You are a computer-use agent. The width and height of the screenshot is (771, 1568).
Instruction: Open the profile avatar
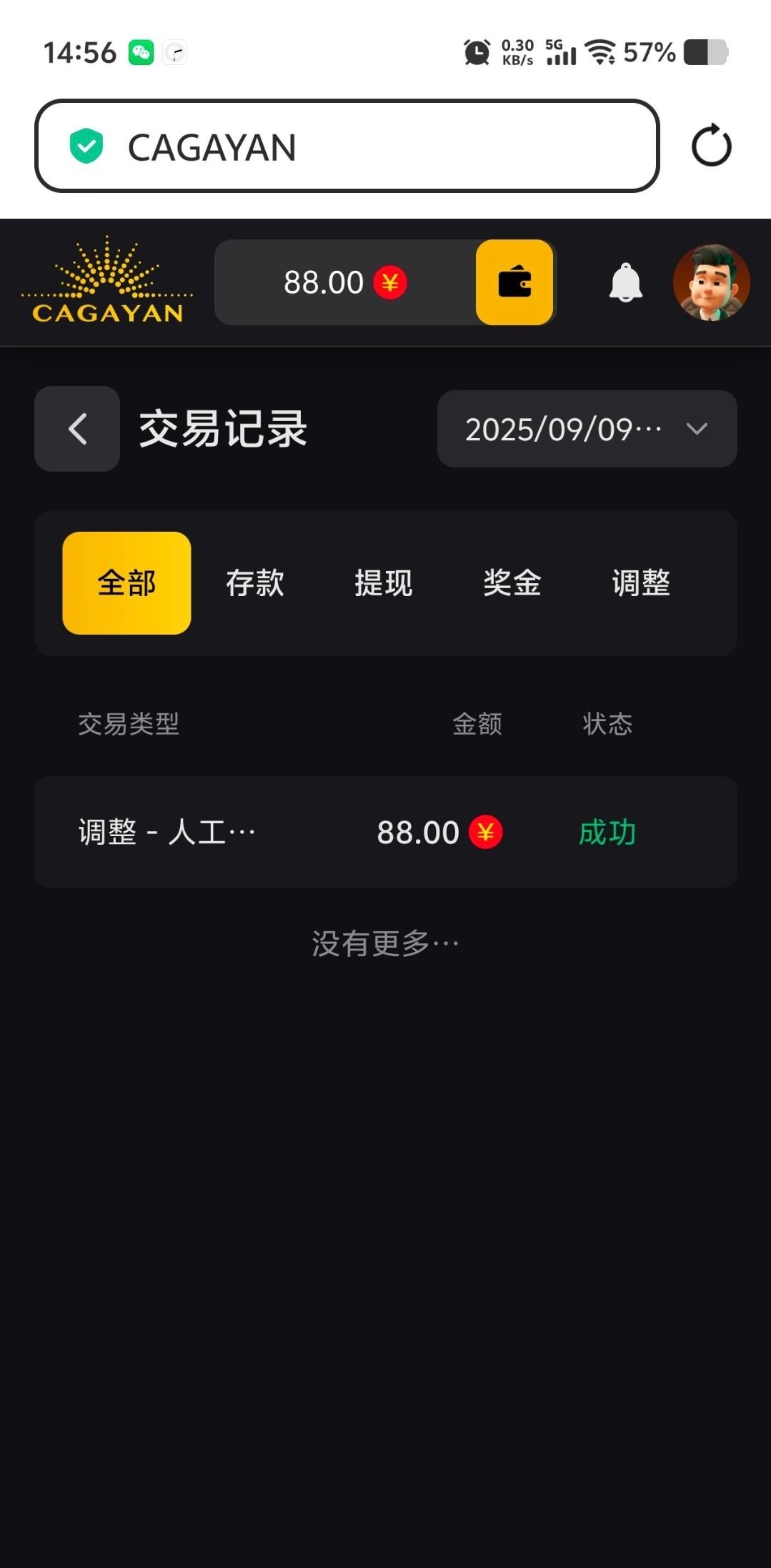click(711, 283)
